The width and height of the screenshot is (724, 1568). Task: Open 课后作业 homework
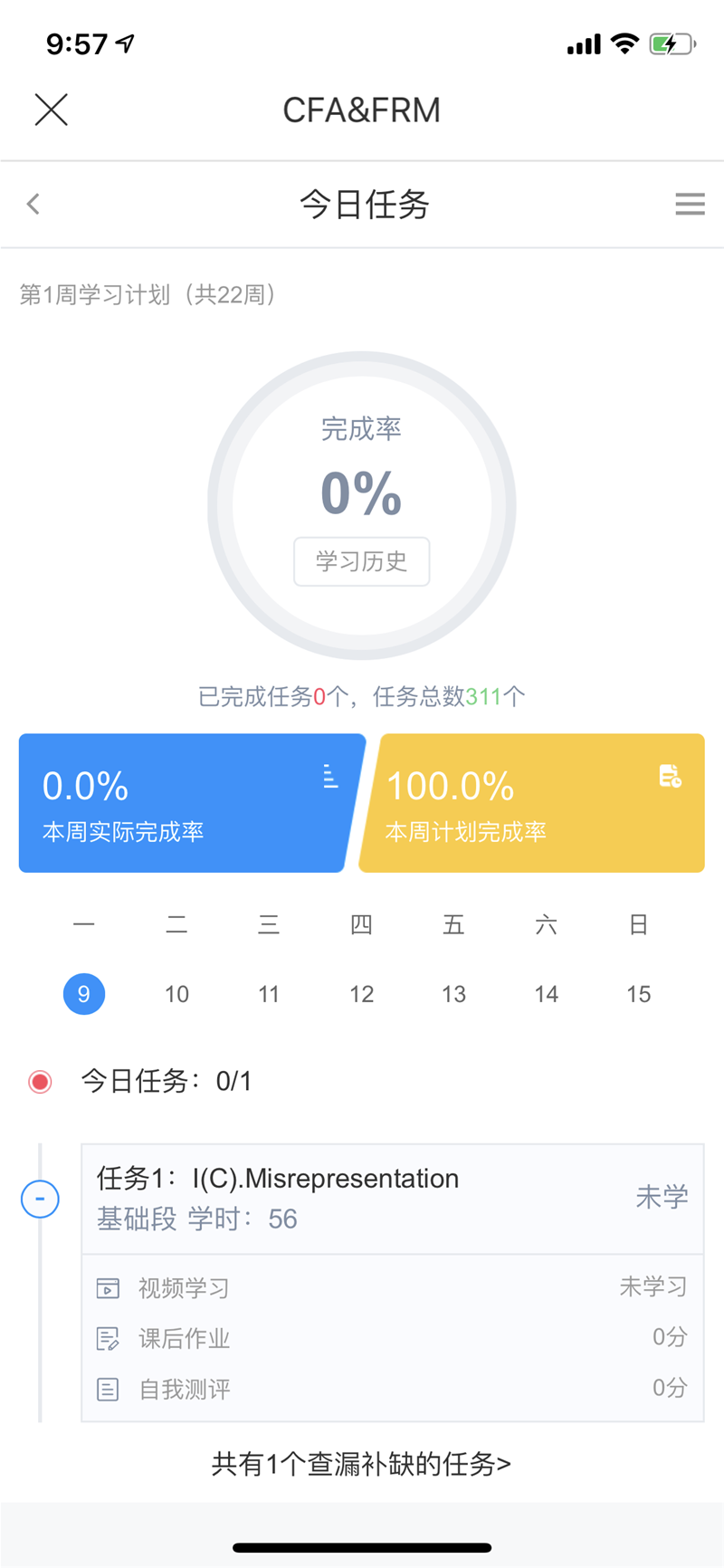tap(393, 1338)
